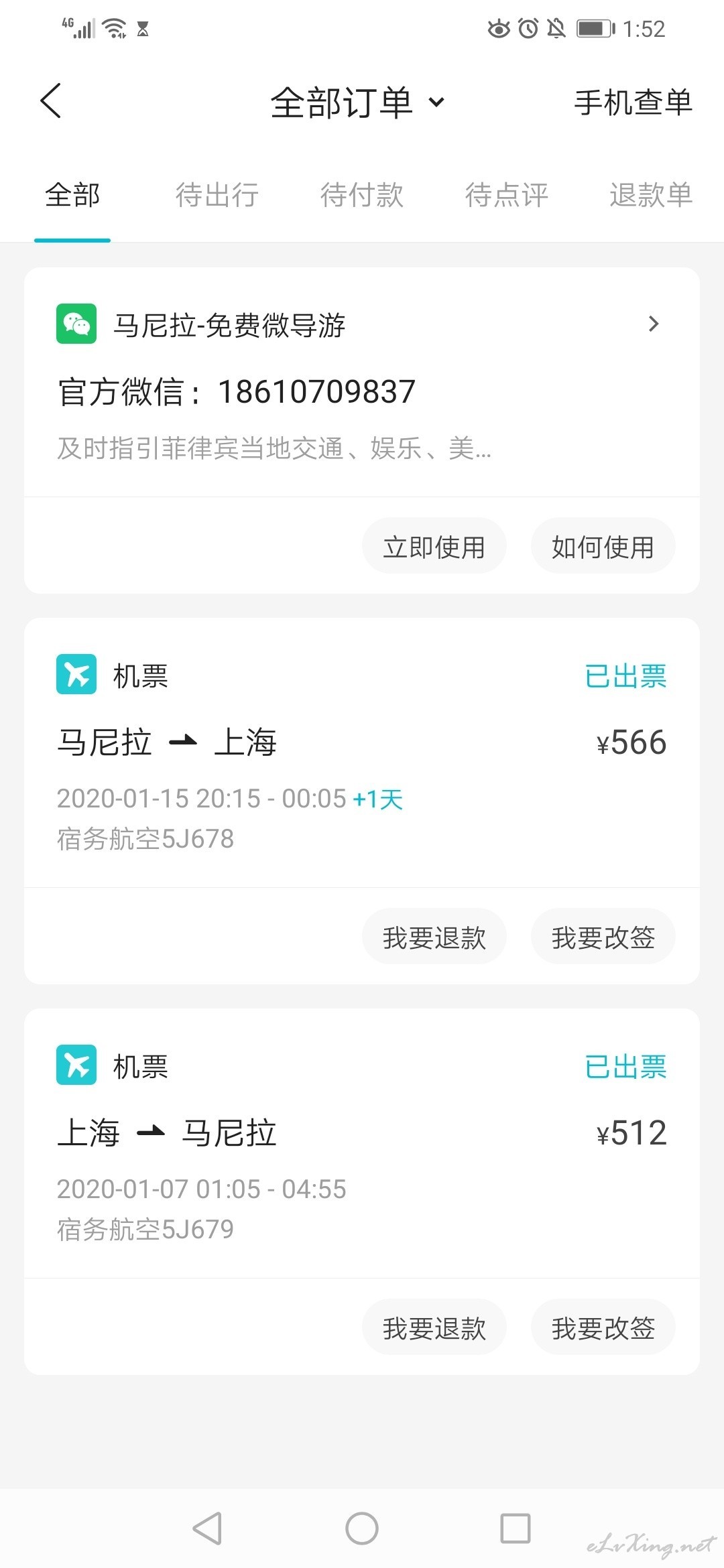724x1568 pixels.
Task: Expand the 全部订单 dropdown
Action: [x=358, y=103]
